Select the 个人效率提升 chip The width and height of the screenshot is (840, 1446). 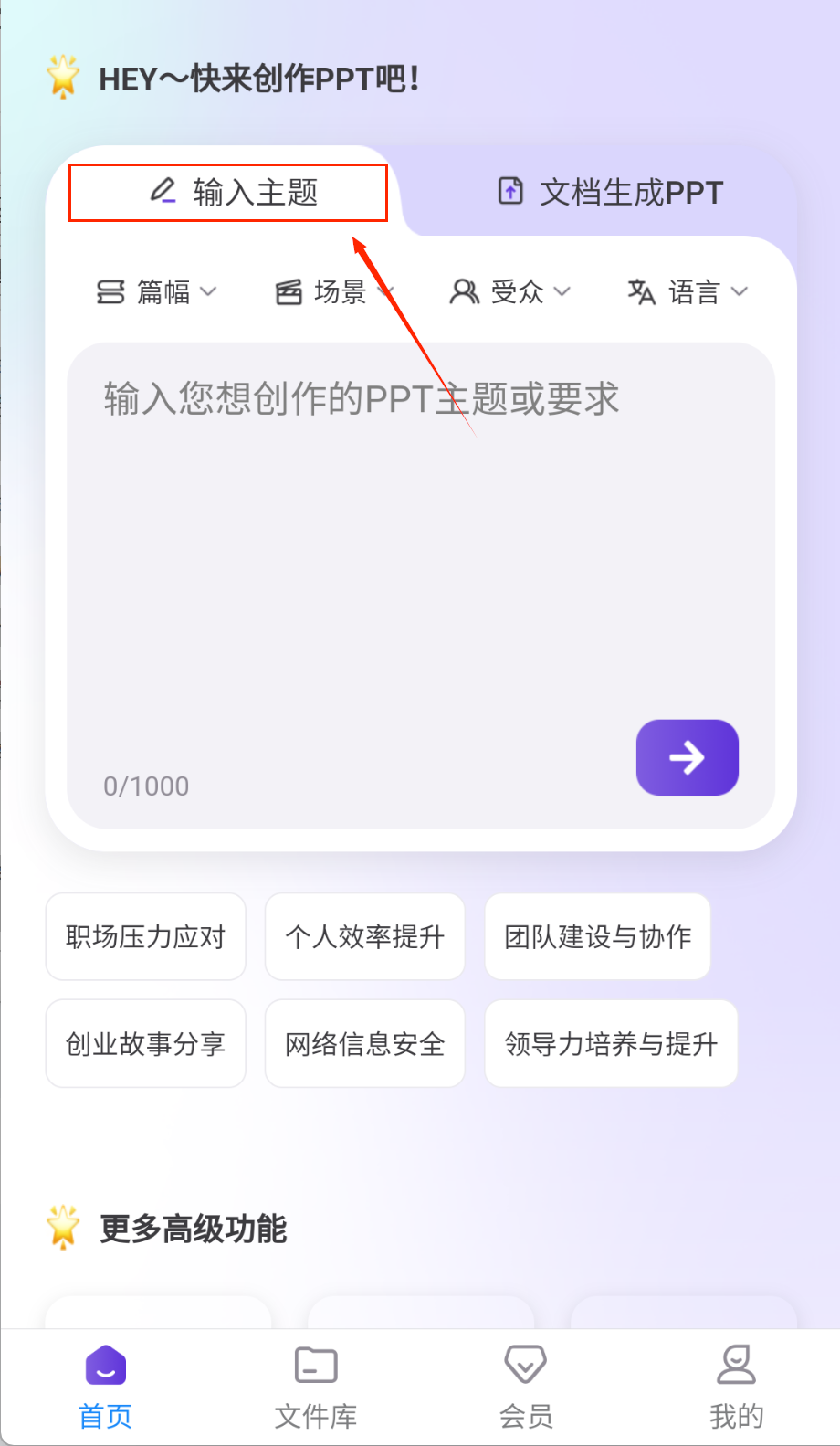(364, 936)
